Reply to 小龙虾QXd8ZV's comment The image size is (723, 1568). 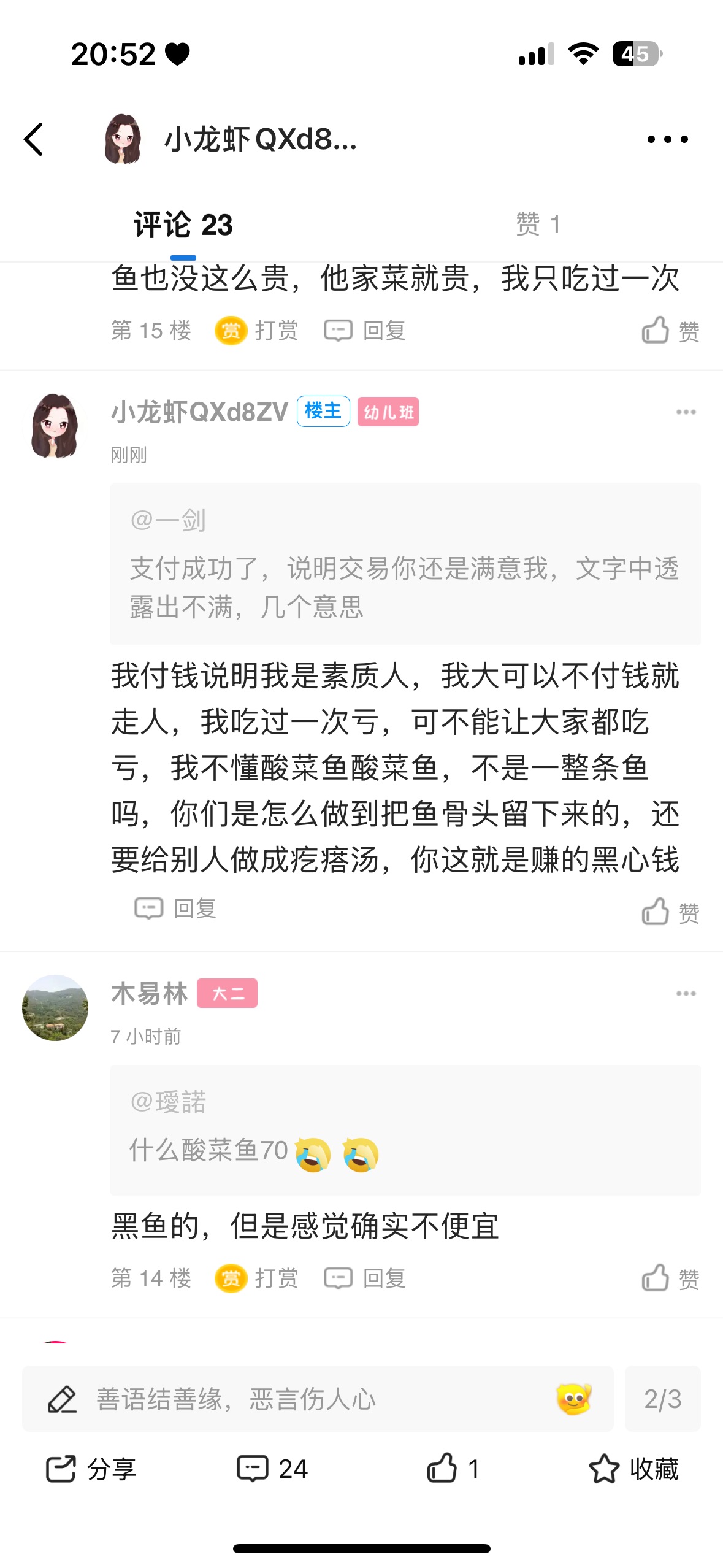click(x=175, y=908)
